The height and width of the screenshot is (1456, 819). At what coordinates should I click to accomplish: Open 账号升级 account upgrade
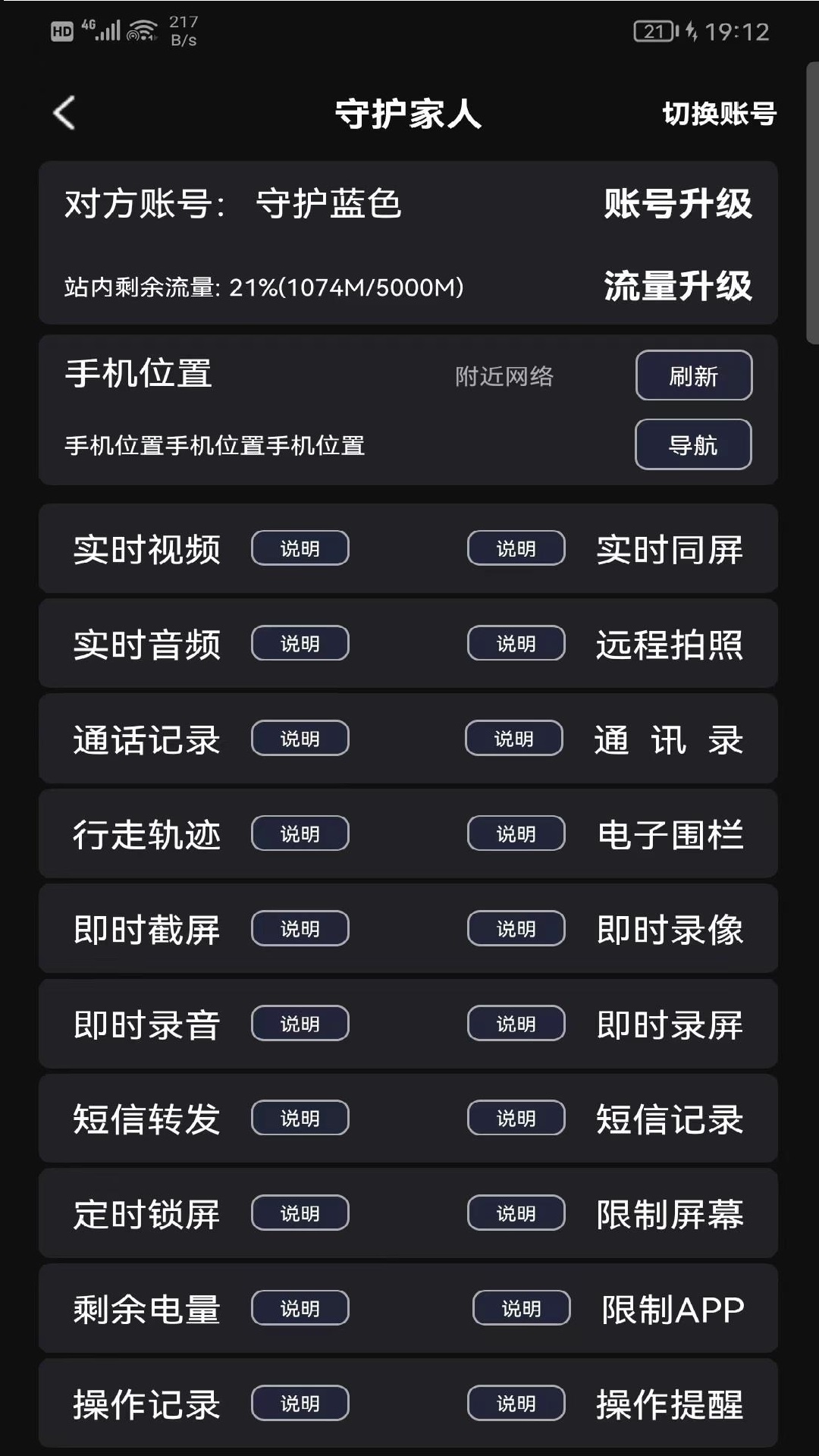point(677,204)
